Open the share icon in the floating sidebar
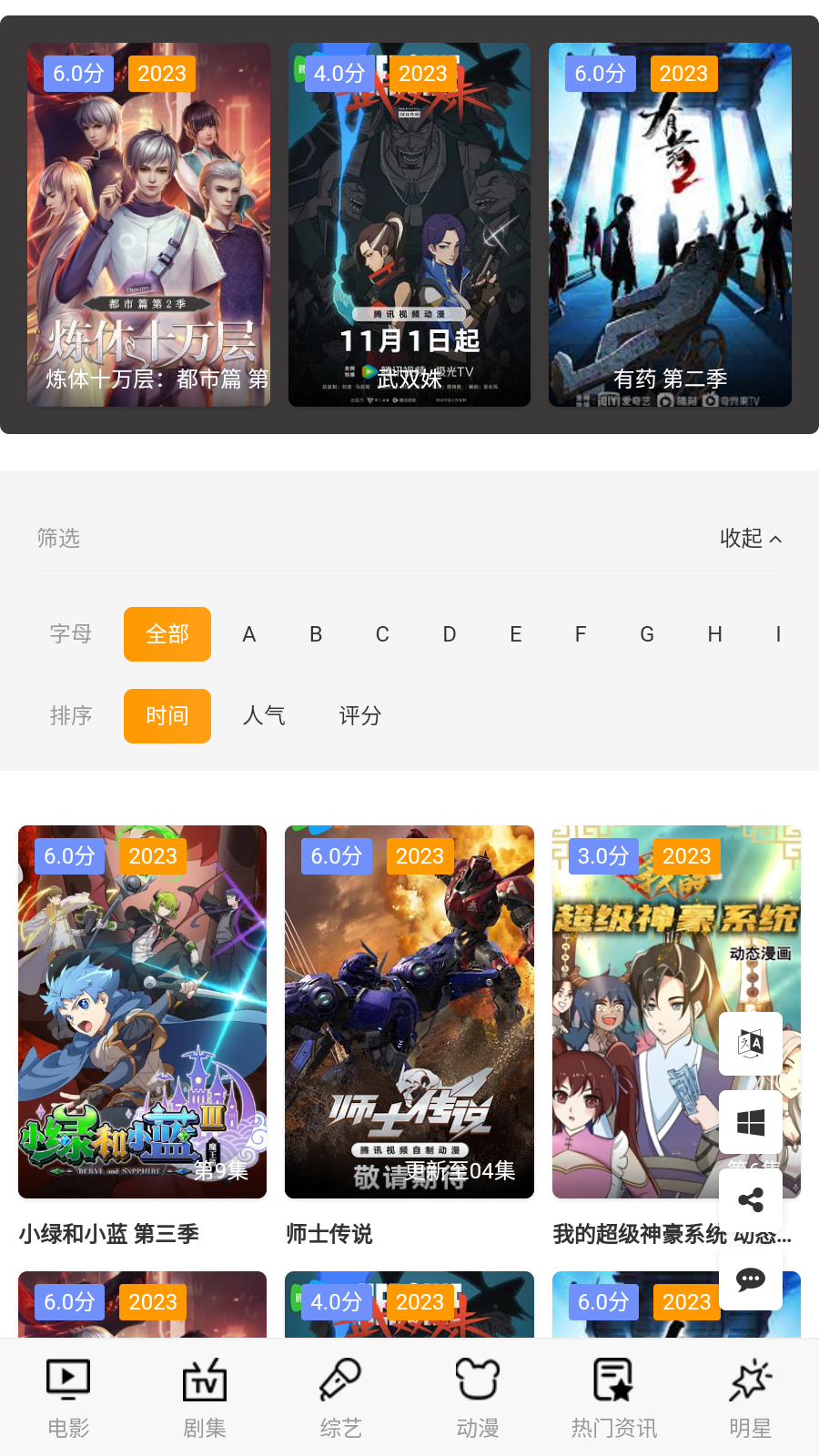The image size is (819, 1456). click(x=751, y=1200)
